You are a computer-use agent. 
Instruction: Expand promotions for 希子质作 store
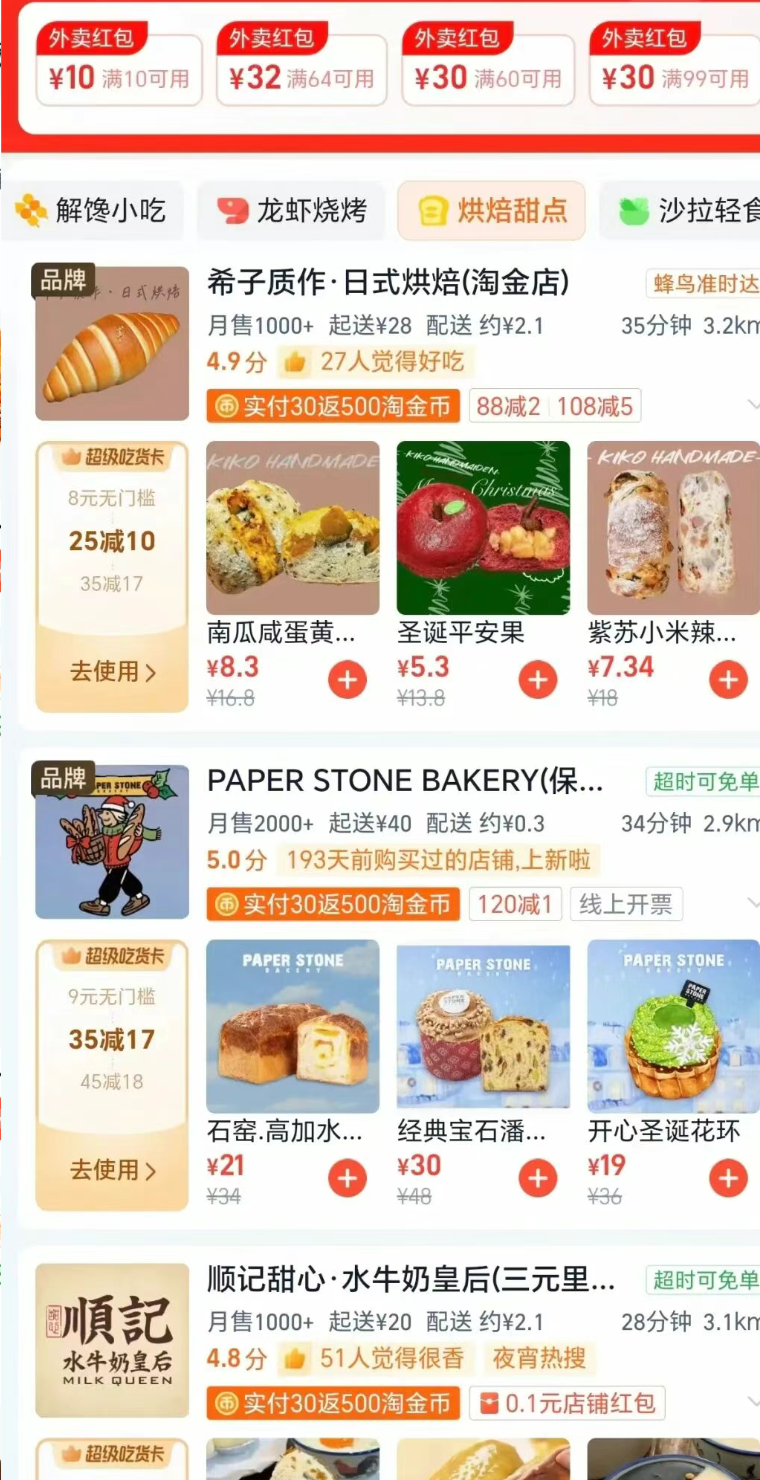click(x=752, y=405)
